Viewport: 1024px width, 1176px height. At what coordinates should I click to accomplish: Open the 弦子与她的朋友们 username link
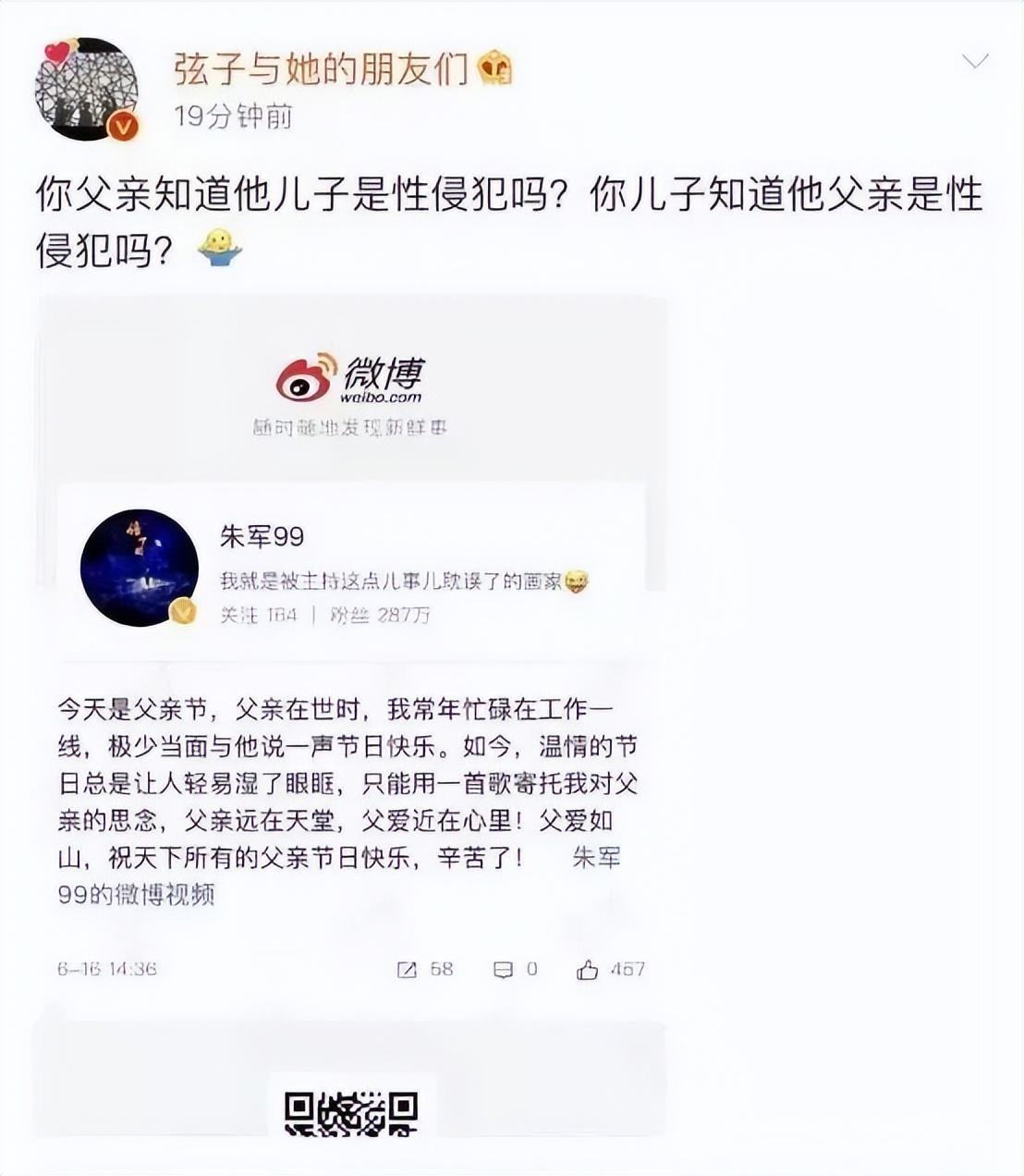tap(323, 69)
